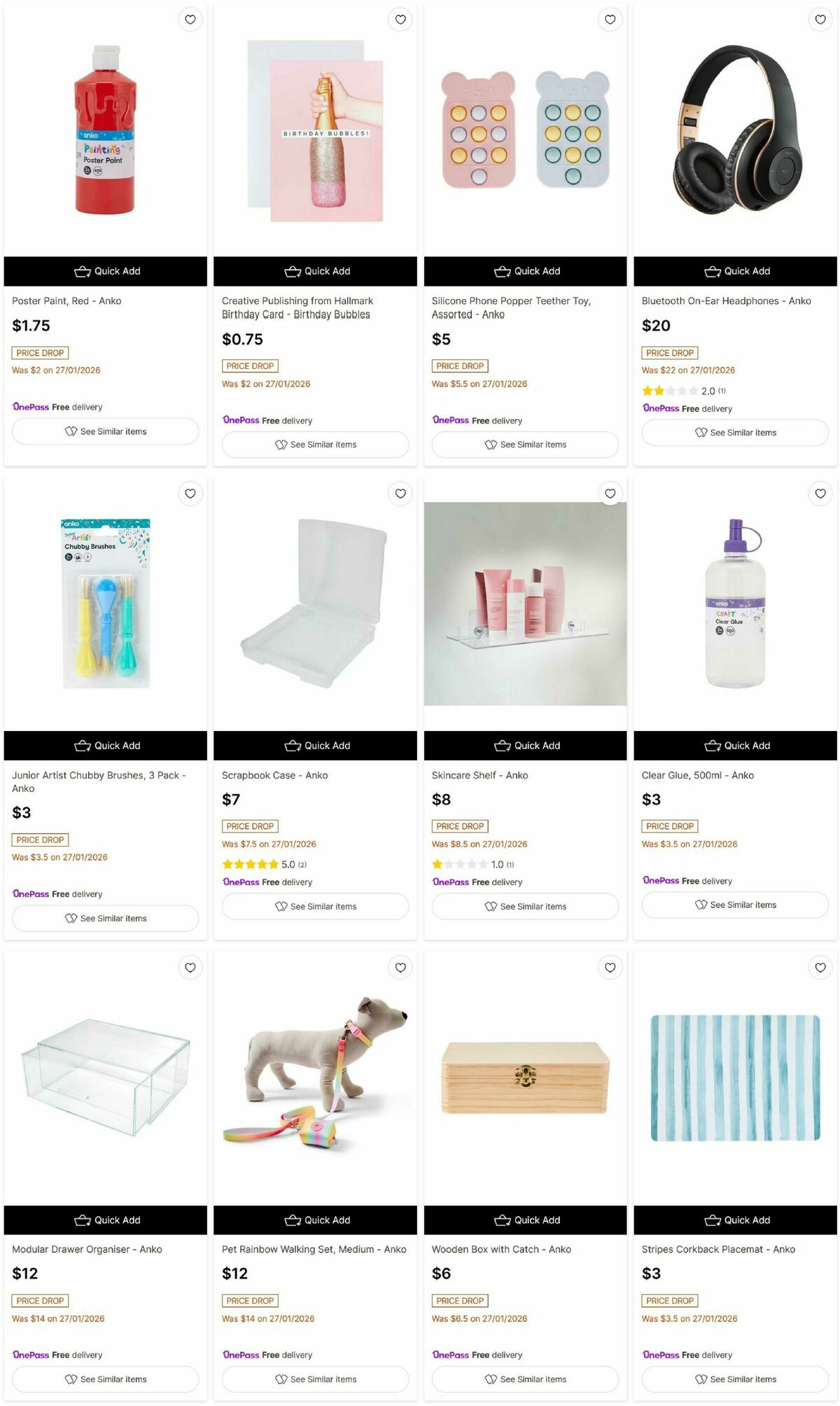The width and height of the screenshot is (840, 1406).
Task: See Similar items for Wooden Box with Catch
Action: (x=525, y=1379)
